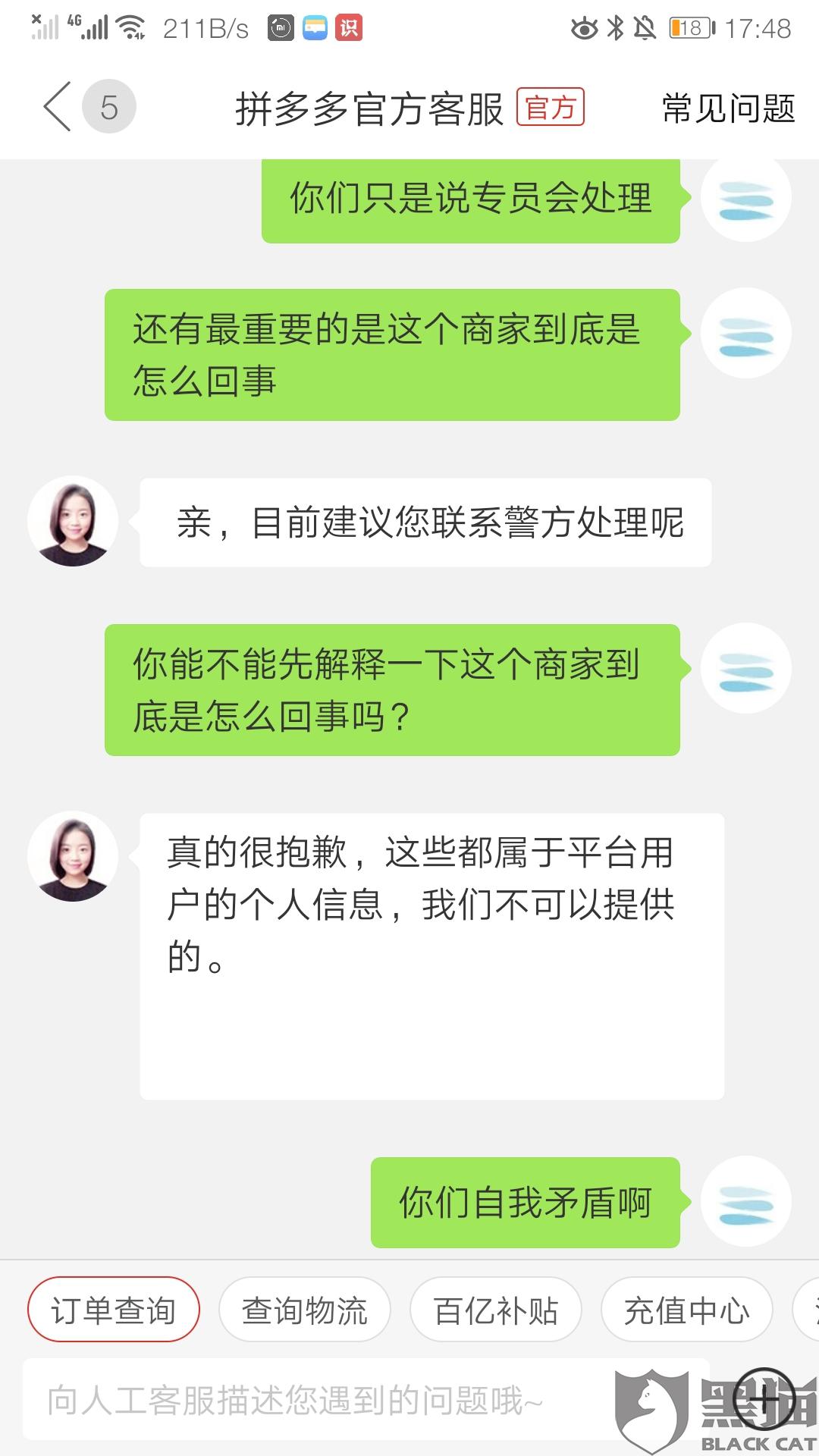
Task: Select the 查询物流 quick action
Action: 305,1310
